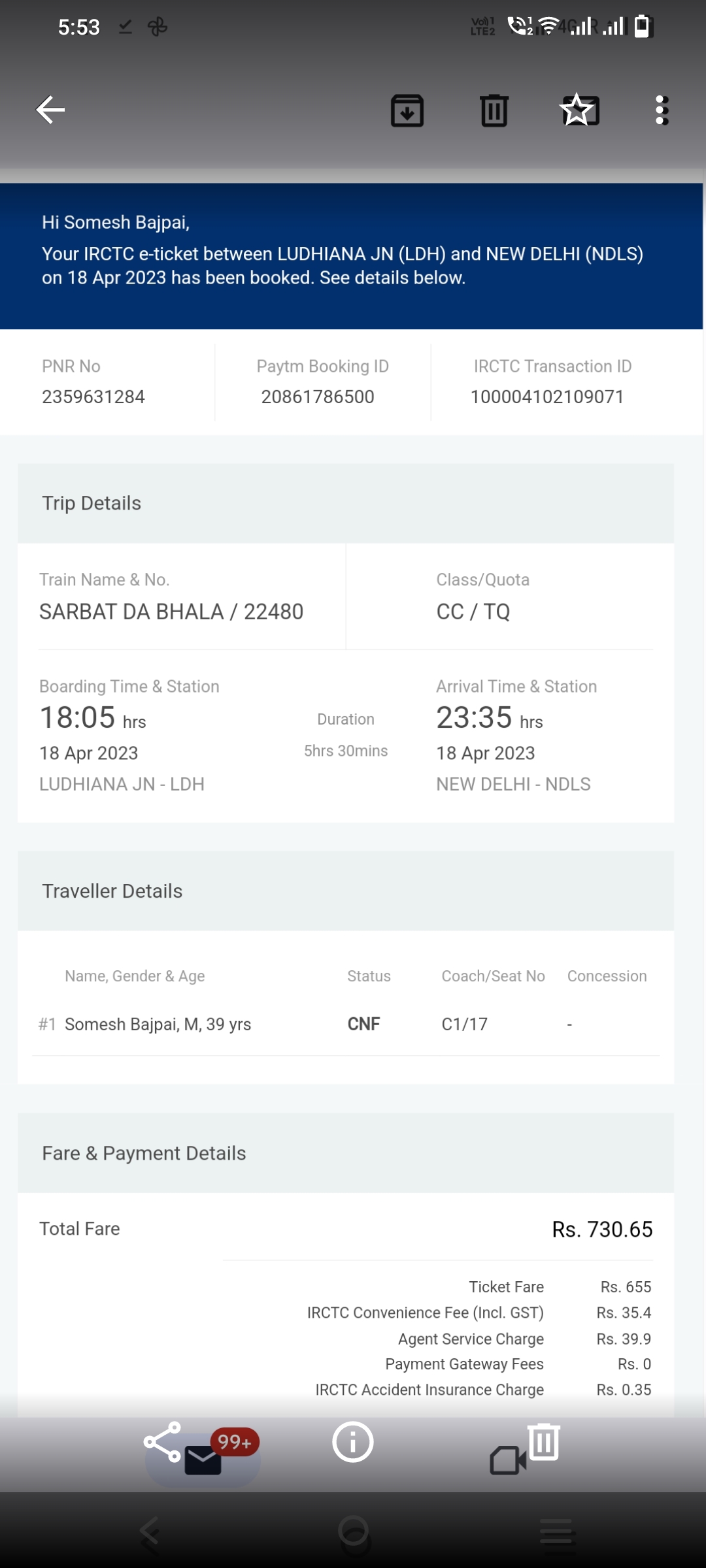
Task: Share the ticket using the share icon
Action: coord(162,1442)
